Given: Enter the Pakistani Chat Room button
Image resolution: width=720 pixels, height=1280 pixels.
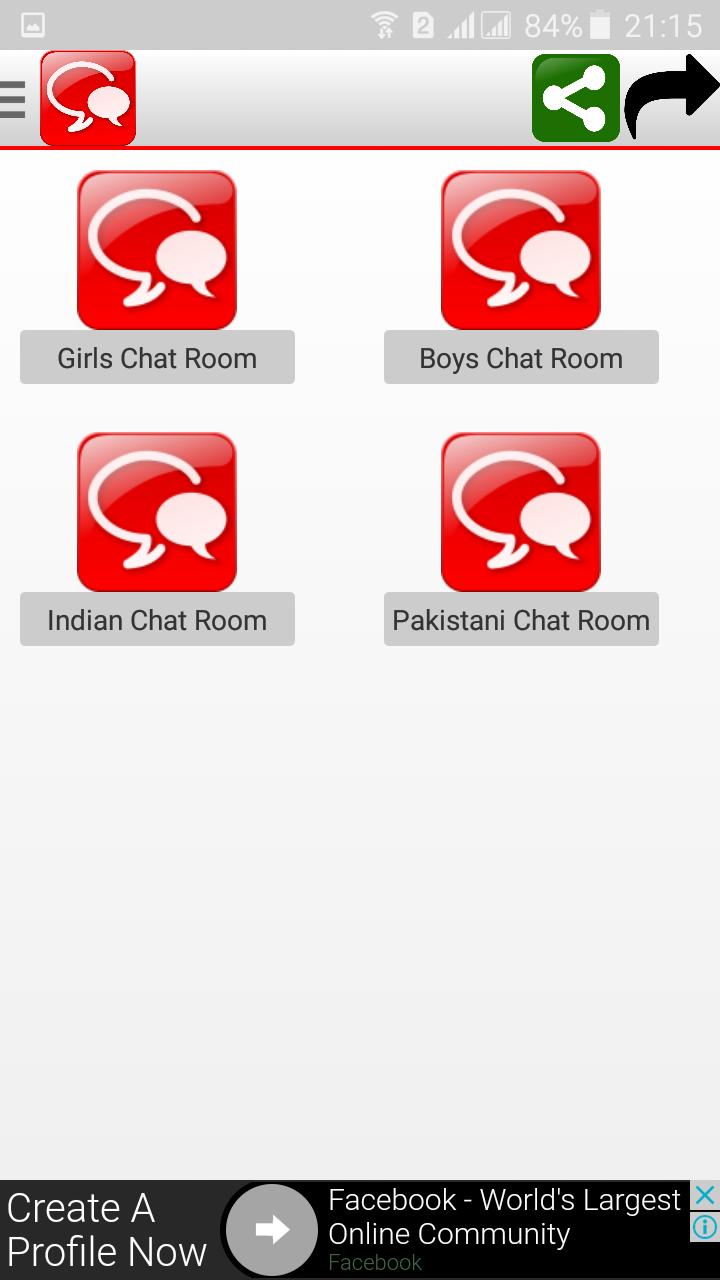Looking at the screenshot, I should click(x=521, y=620).
